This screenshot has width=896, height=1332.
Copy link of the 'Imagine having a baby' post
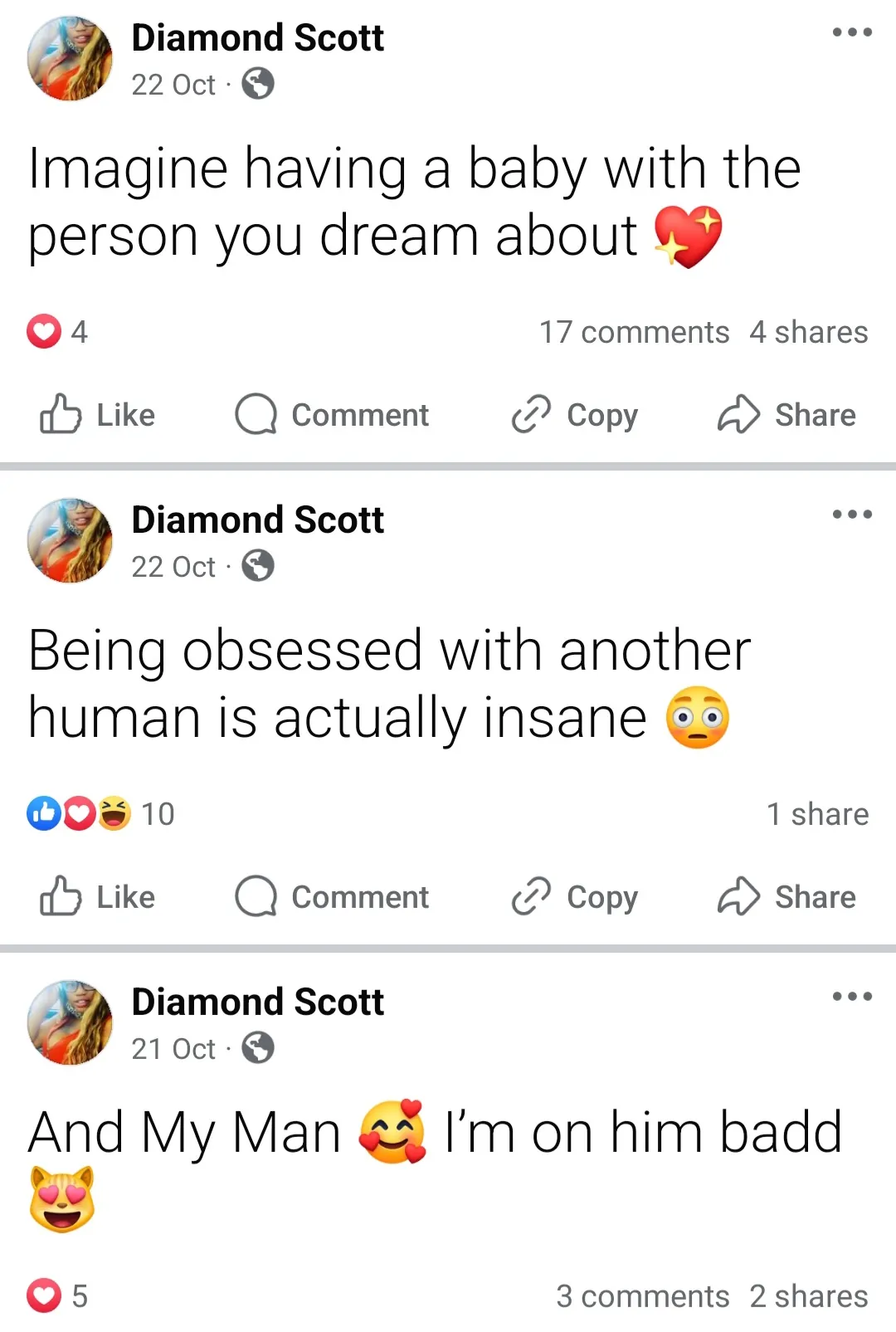click(574, 415)
